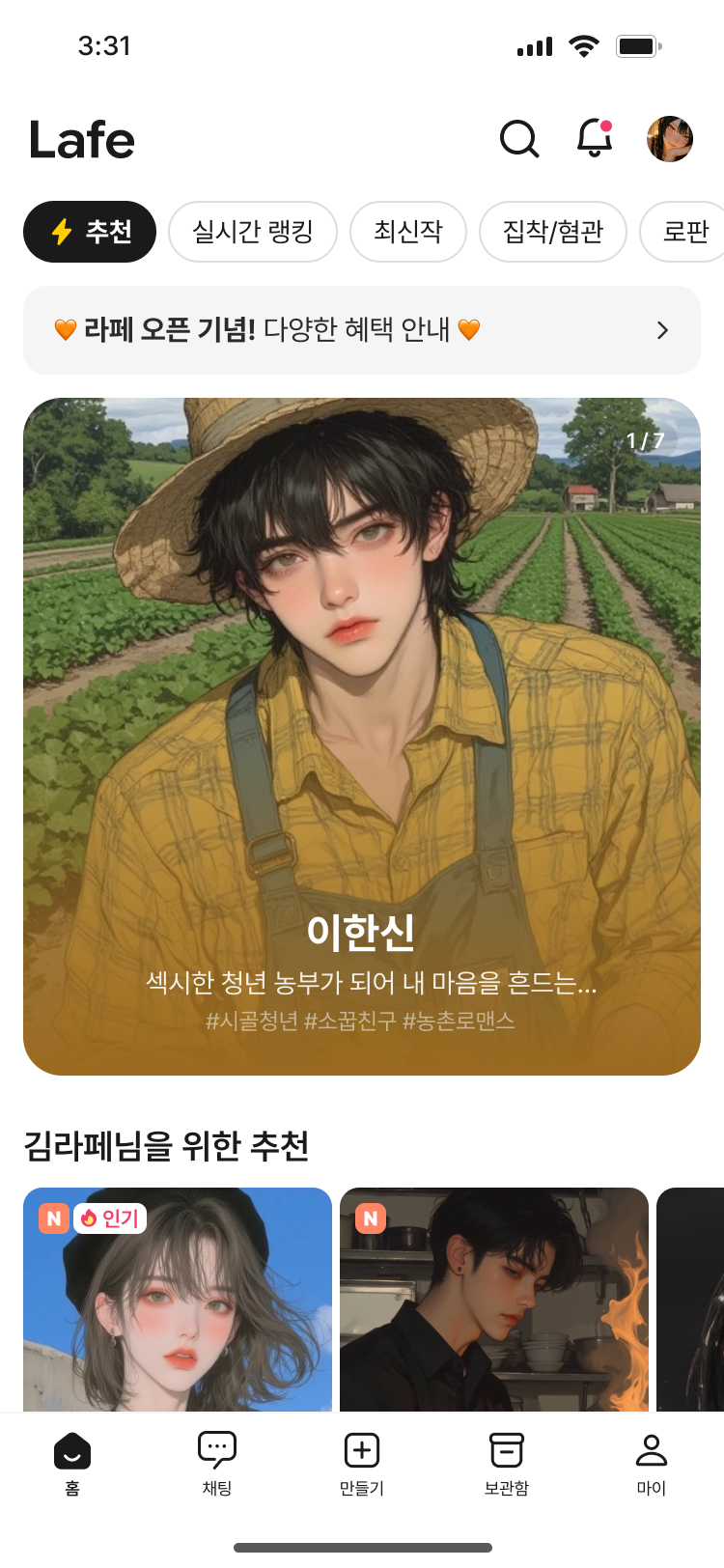Click the lightning icon on 추천 chip
Screen dimensions: 724x1568
[62, 232]
